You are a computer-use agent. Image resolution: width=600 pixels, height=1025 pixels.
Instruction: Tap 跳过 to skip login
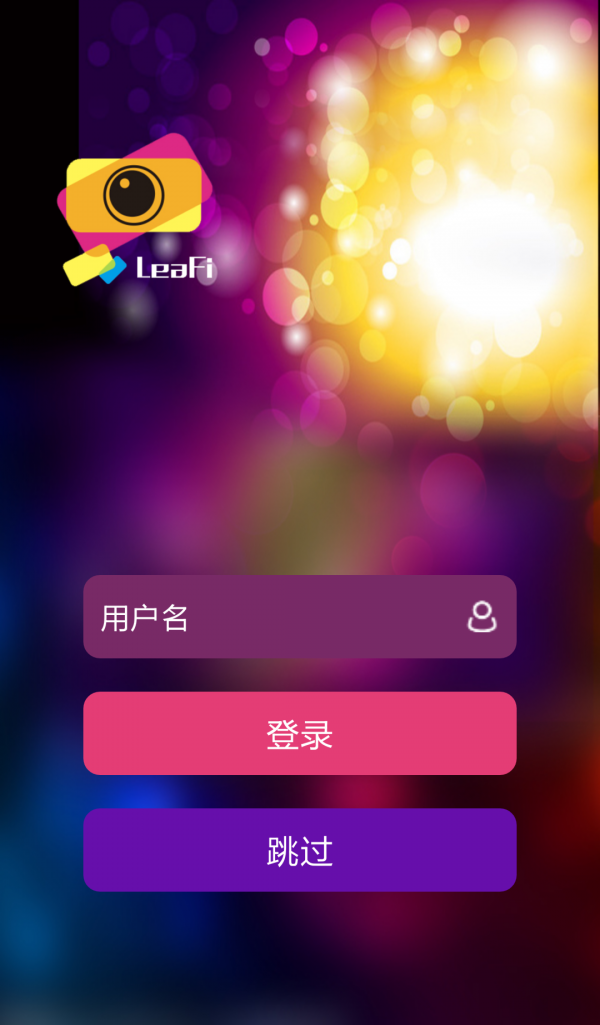point(299,850)
